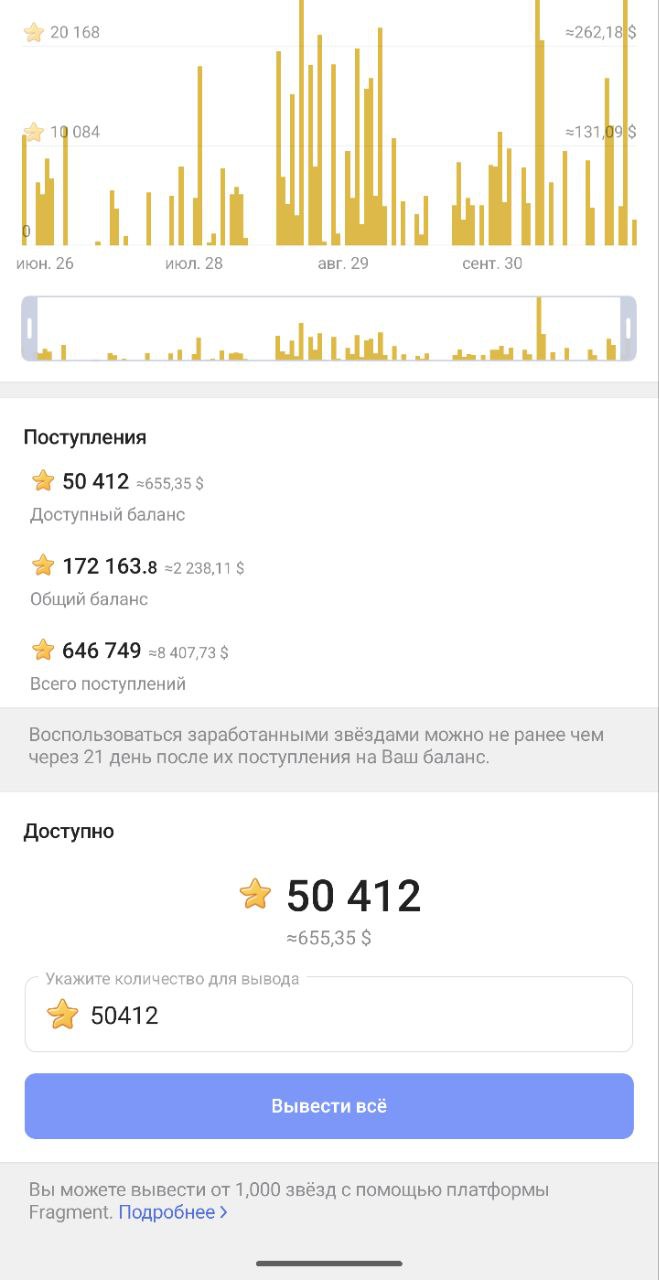Tap the left handle of the chart range selector
Viewport: 659px width, 1280px height.
click(30, 328)
